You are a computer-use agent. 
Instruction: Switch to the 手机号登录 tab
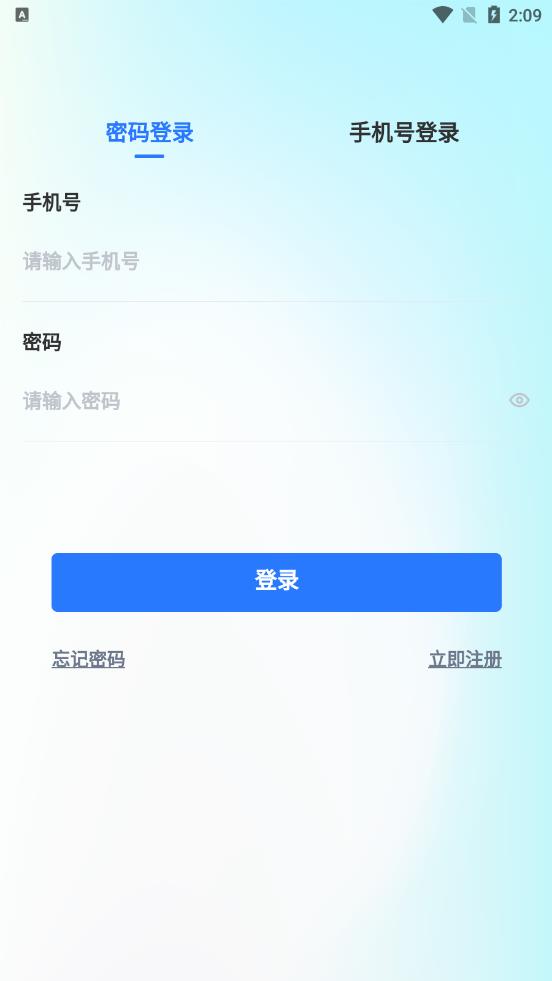click(x=404, y=133)
